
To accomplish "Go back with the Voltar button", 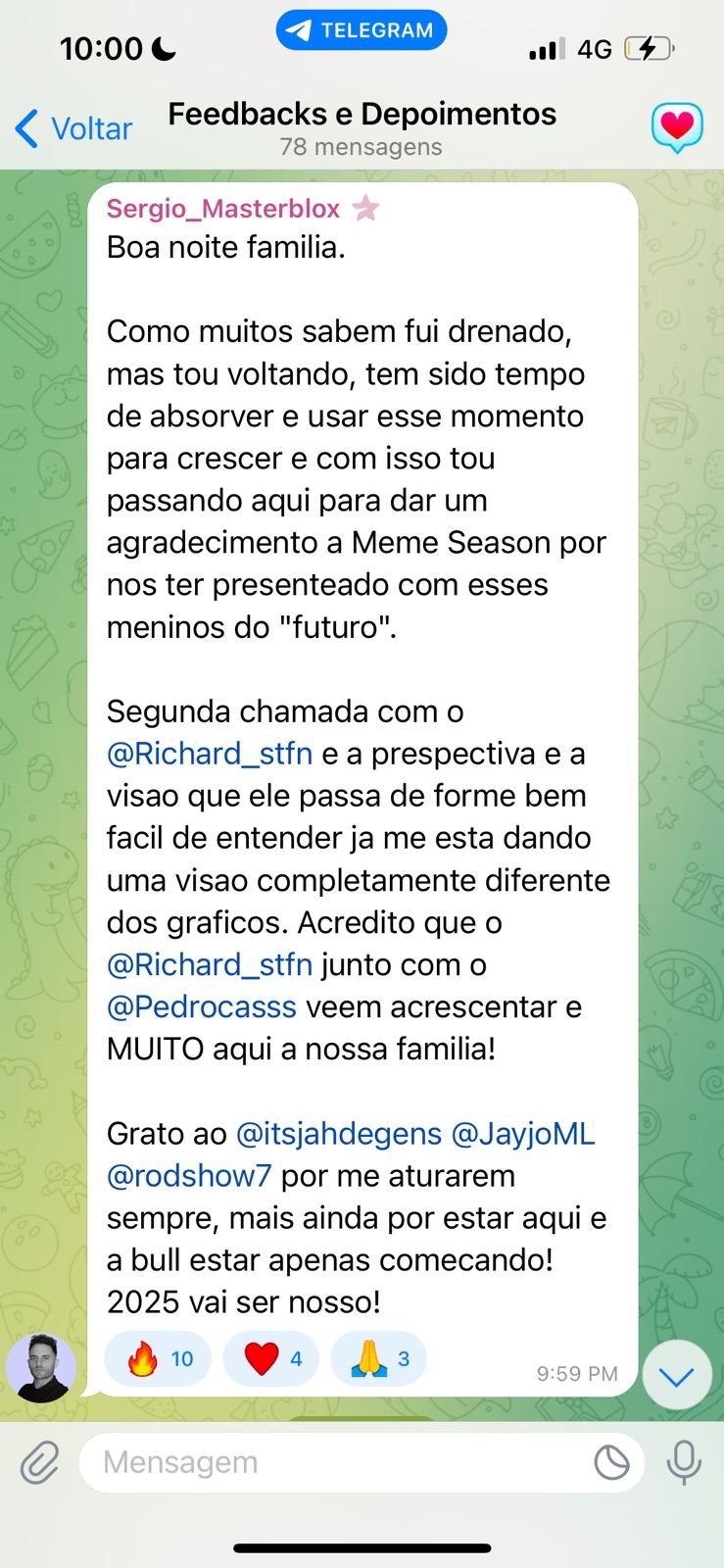I will pos(74,128).
